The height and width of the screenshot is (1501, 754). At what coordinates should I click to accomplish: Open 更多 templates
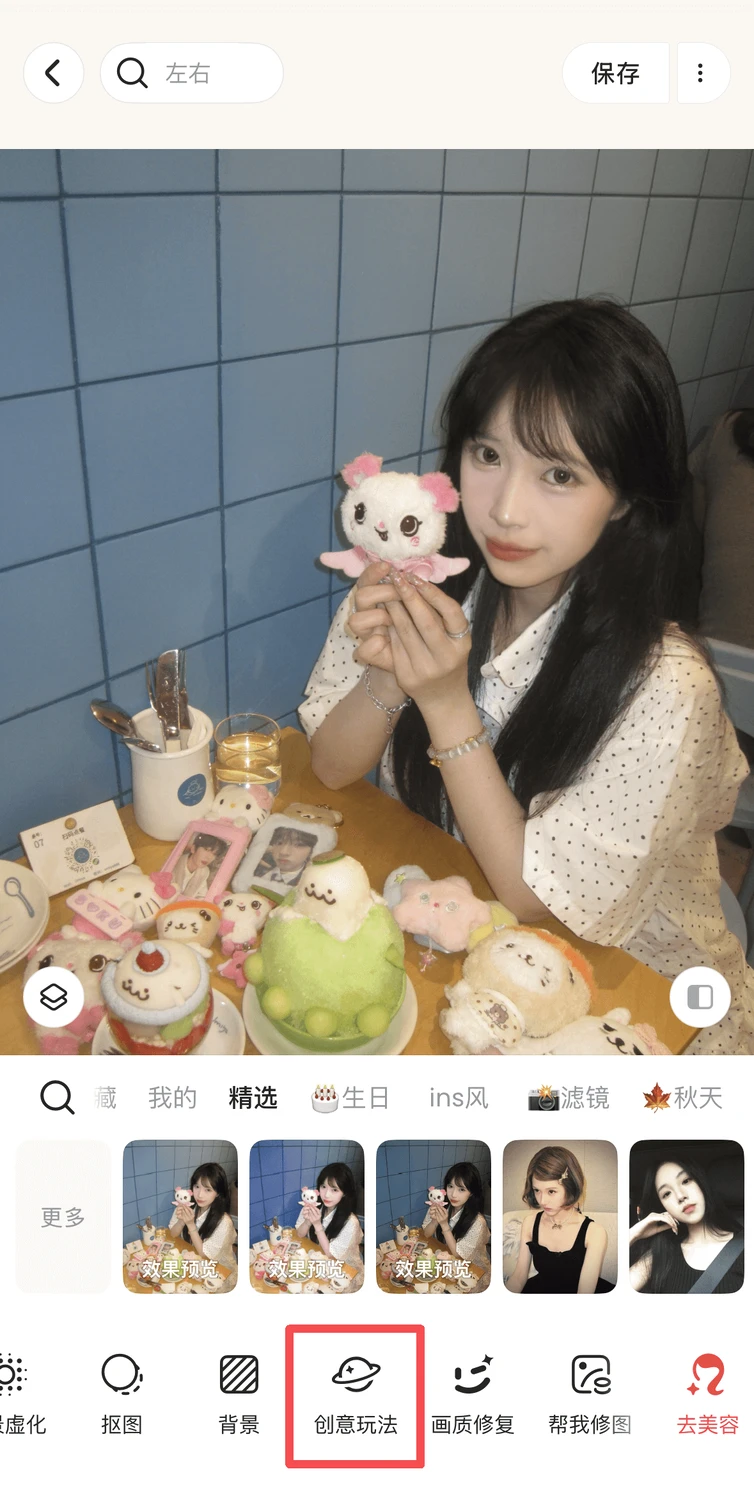click(x=63, y=1217)
